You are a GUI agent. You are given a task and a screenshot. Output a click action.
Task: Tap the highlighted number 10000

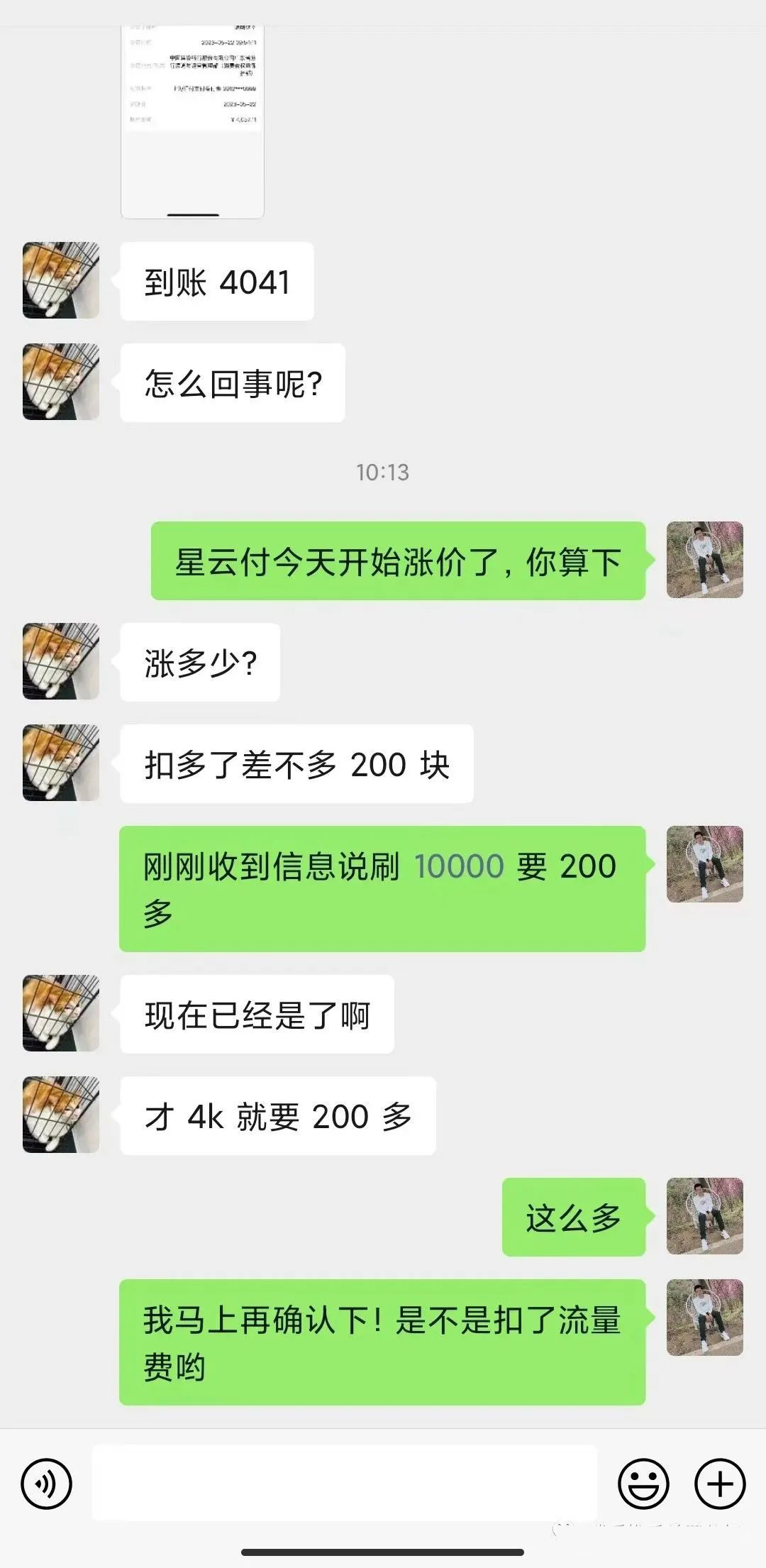click(459, 866)
